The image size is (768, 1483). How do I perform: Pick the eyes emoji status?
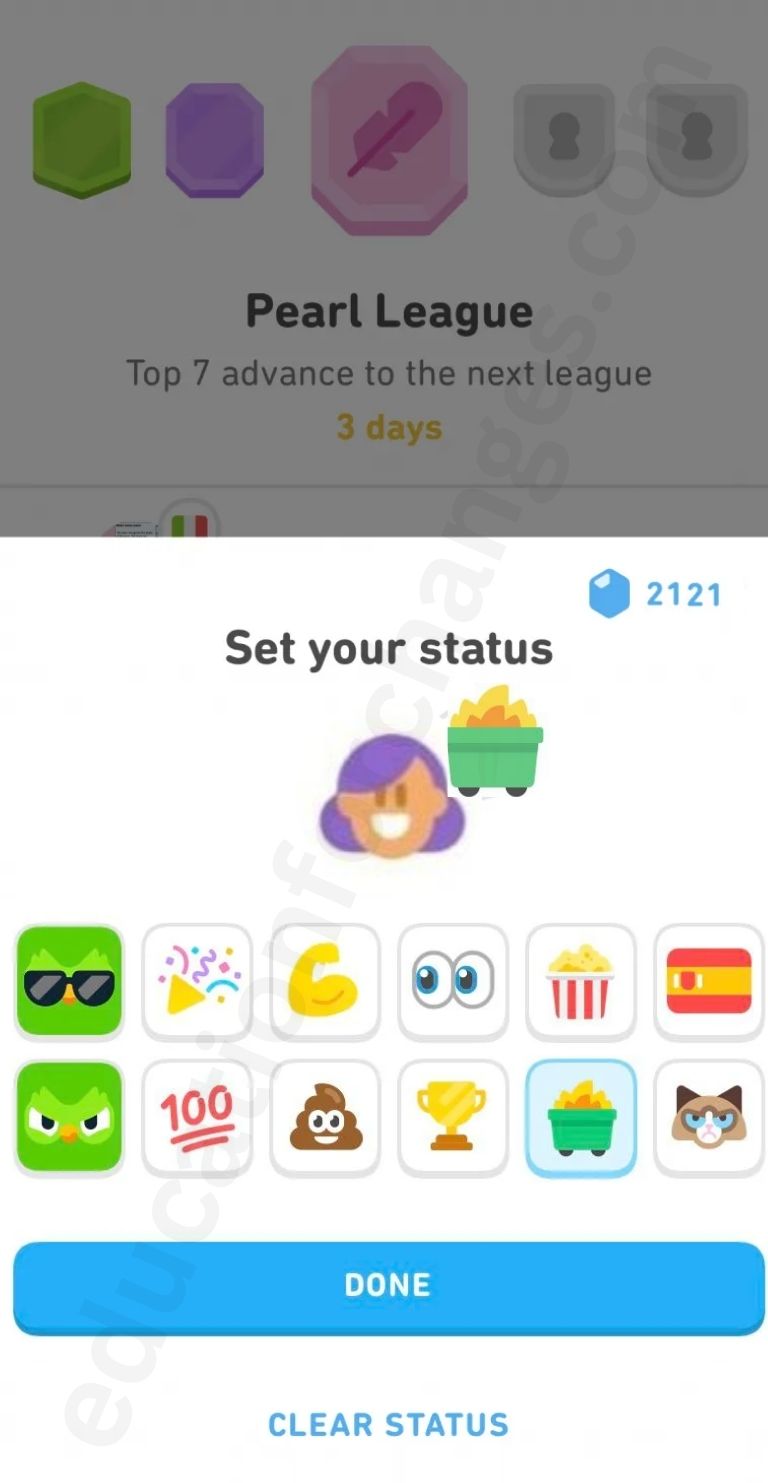pos(453,981)
